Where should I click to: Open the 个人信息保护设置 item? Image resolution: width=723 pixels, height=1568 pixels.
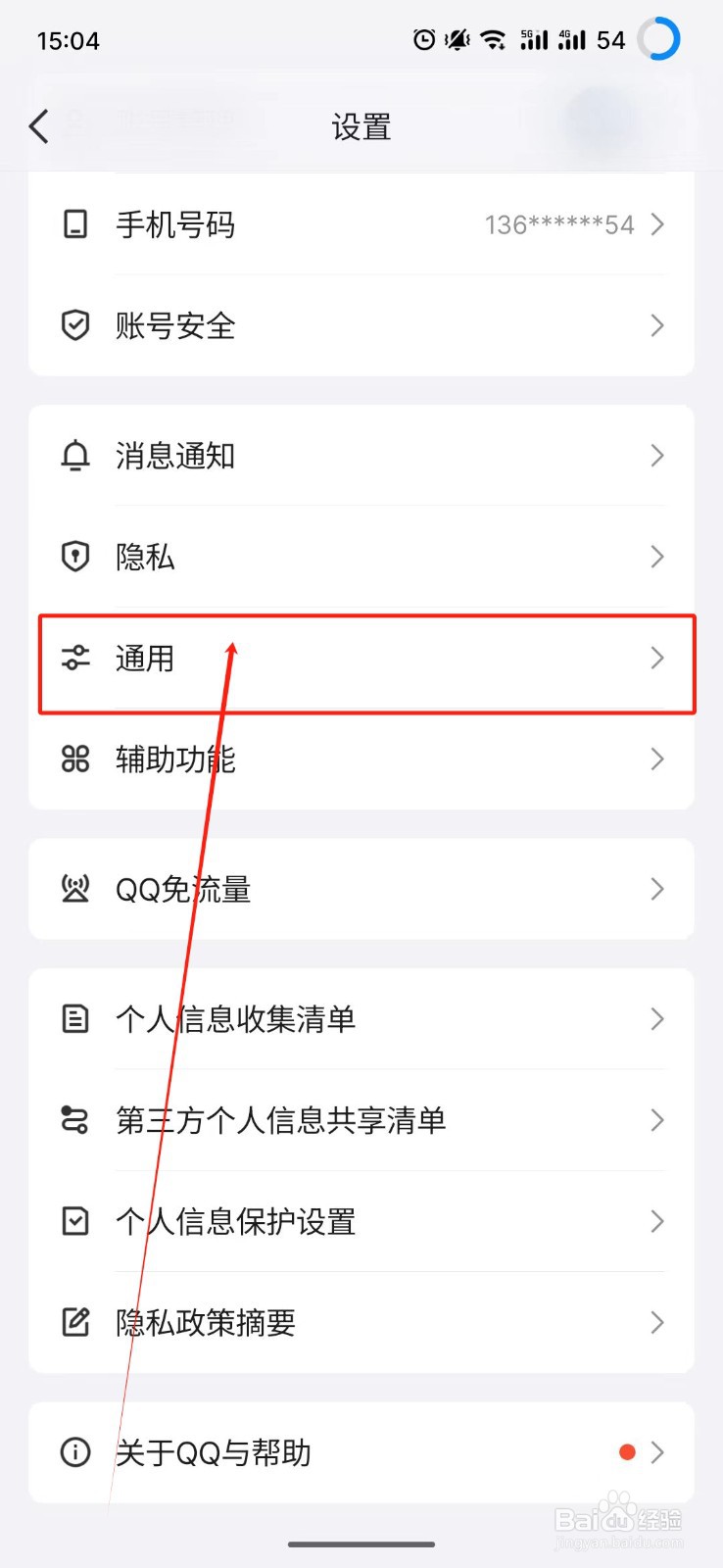[361, 1221]
